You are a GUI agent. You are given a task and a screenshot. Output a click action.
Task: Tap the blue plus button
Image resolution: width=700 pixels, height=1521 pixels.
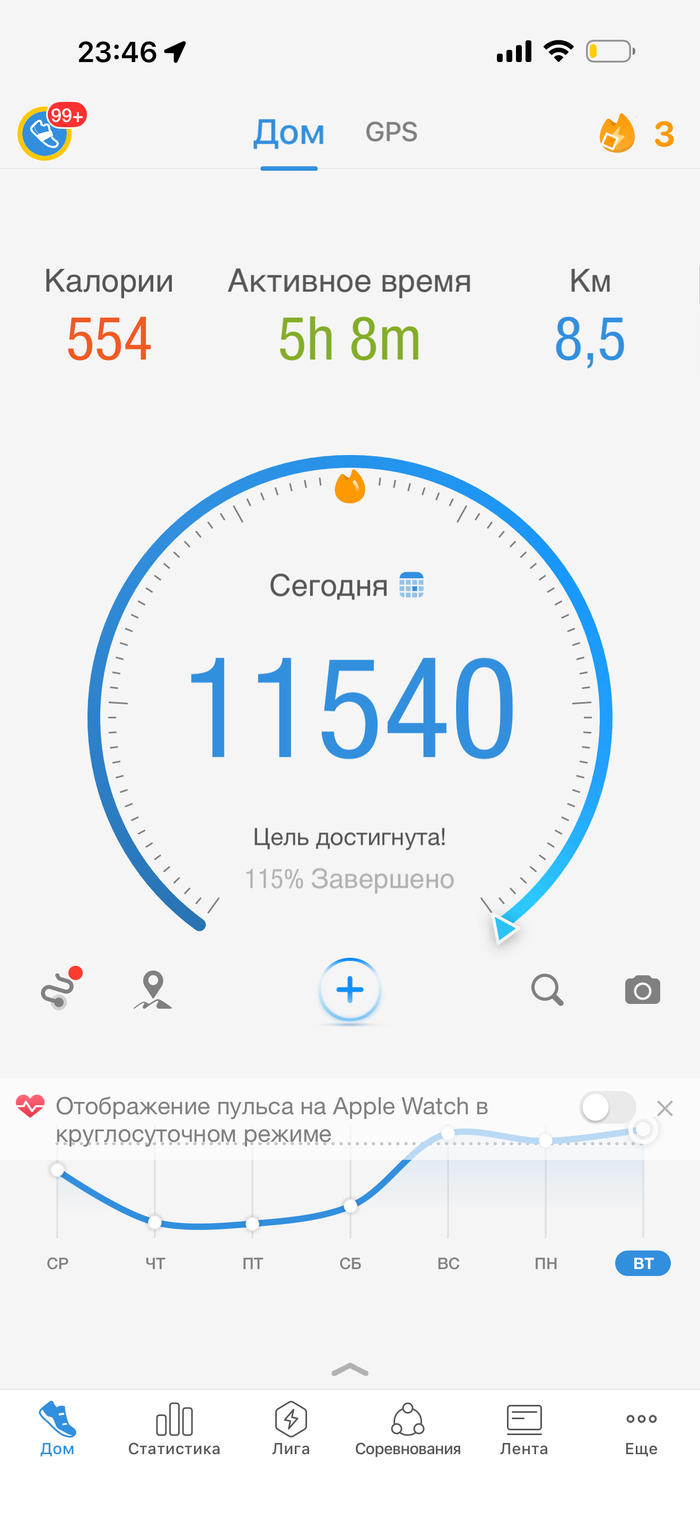pyautogui.click(x=349, y=991)
